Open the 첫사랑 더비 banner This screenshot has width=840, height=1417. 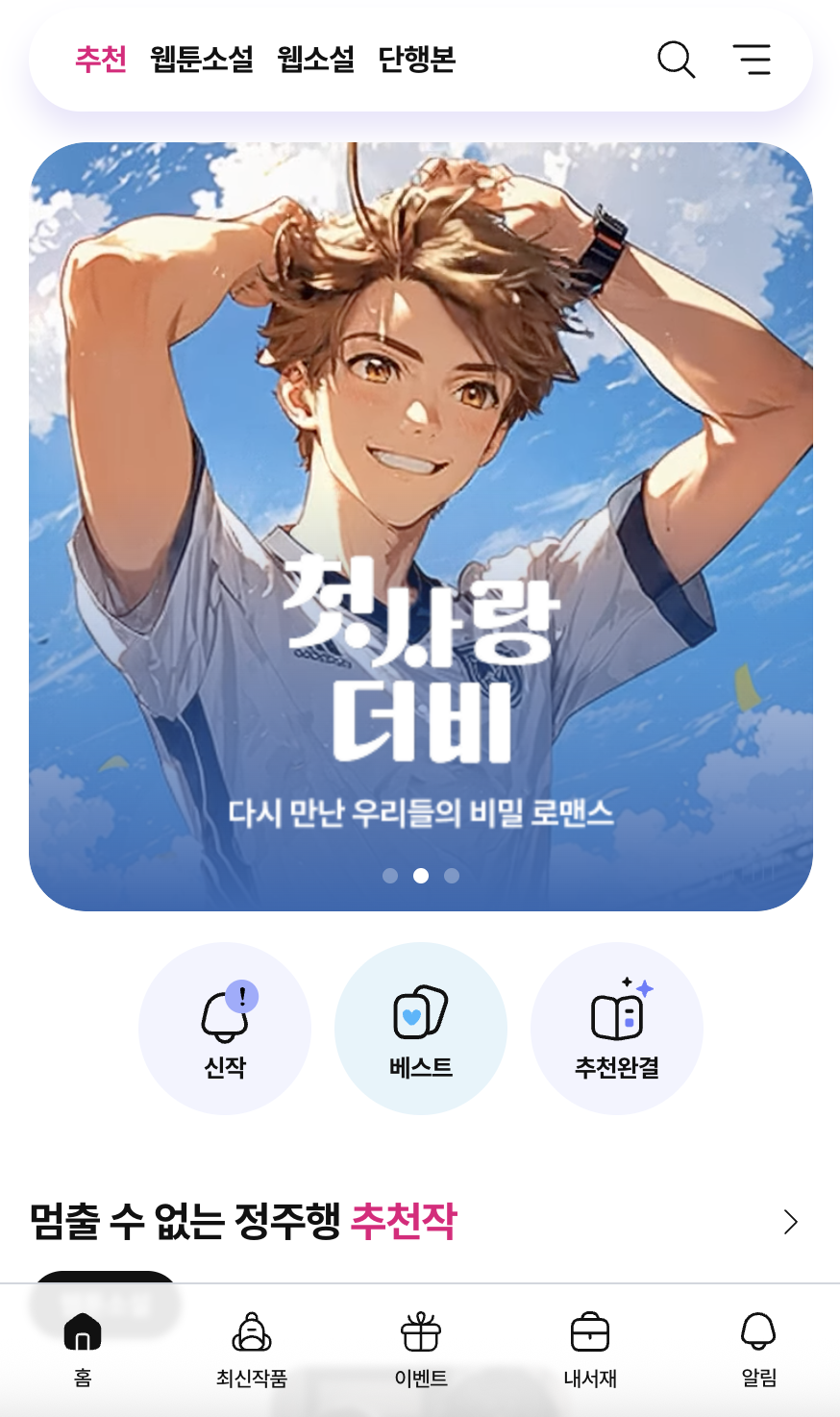pos(421,527)
